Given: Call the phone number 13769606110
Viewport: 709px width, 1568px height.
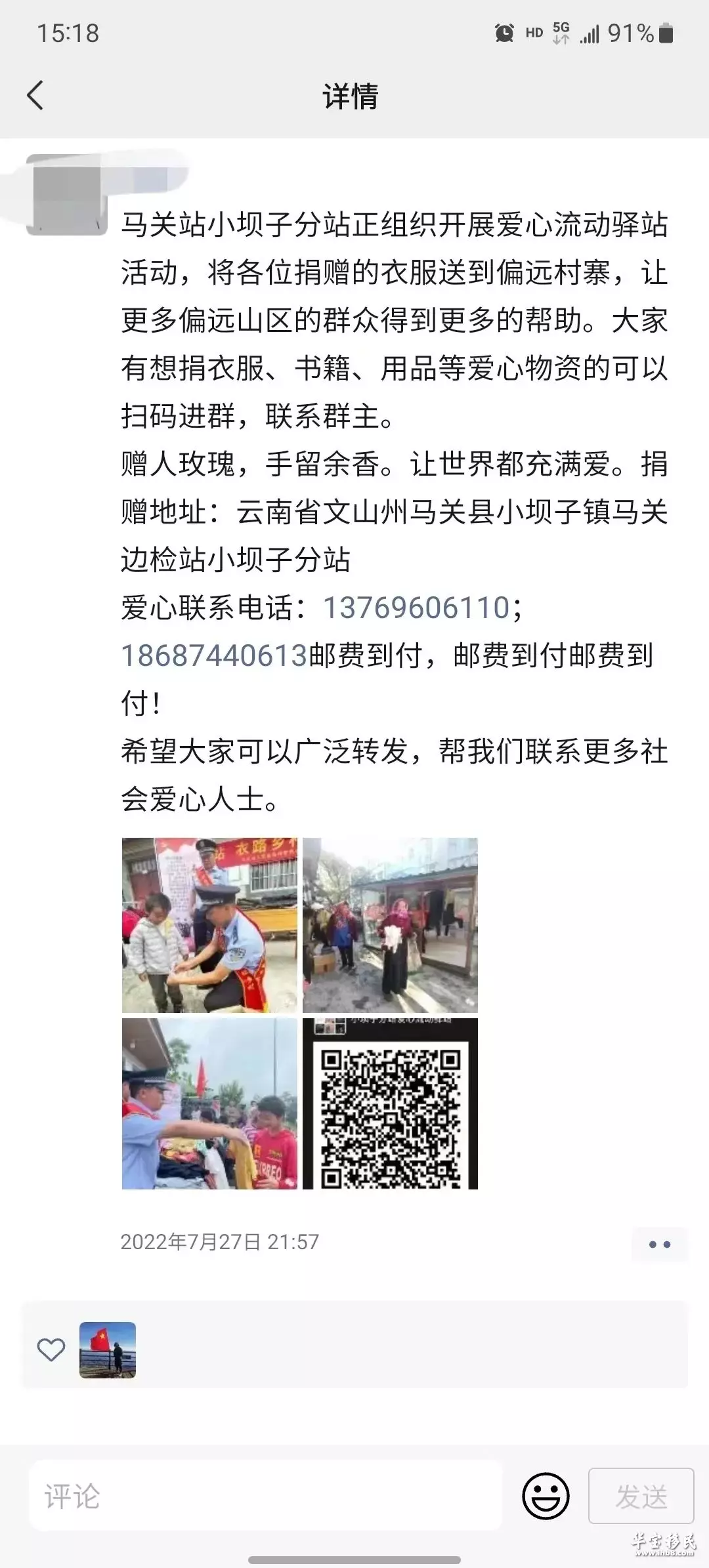Looking at the screenshot, I should tap(416, 608).
